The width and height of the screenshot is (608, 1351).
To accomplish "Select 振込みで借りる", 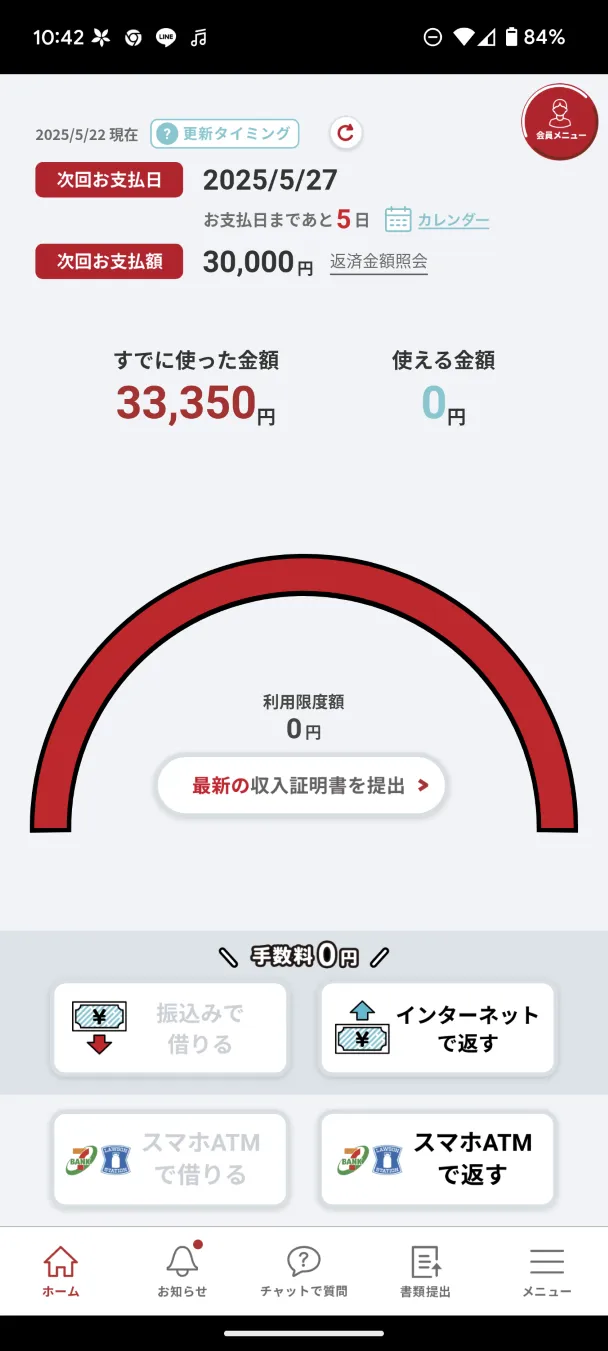I will [x=170, y=1029].
